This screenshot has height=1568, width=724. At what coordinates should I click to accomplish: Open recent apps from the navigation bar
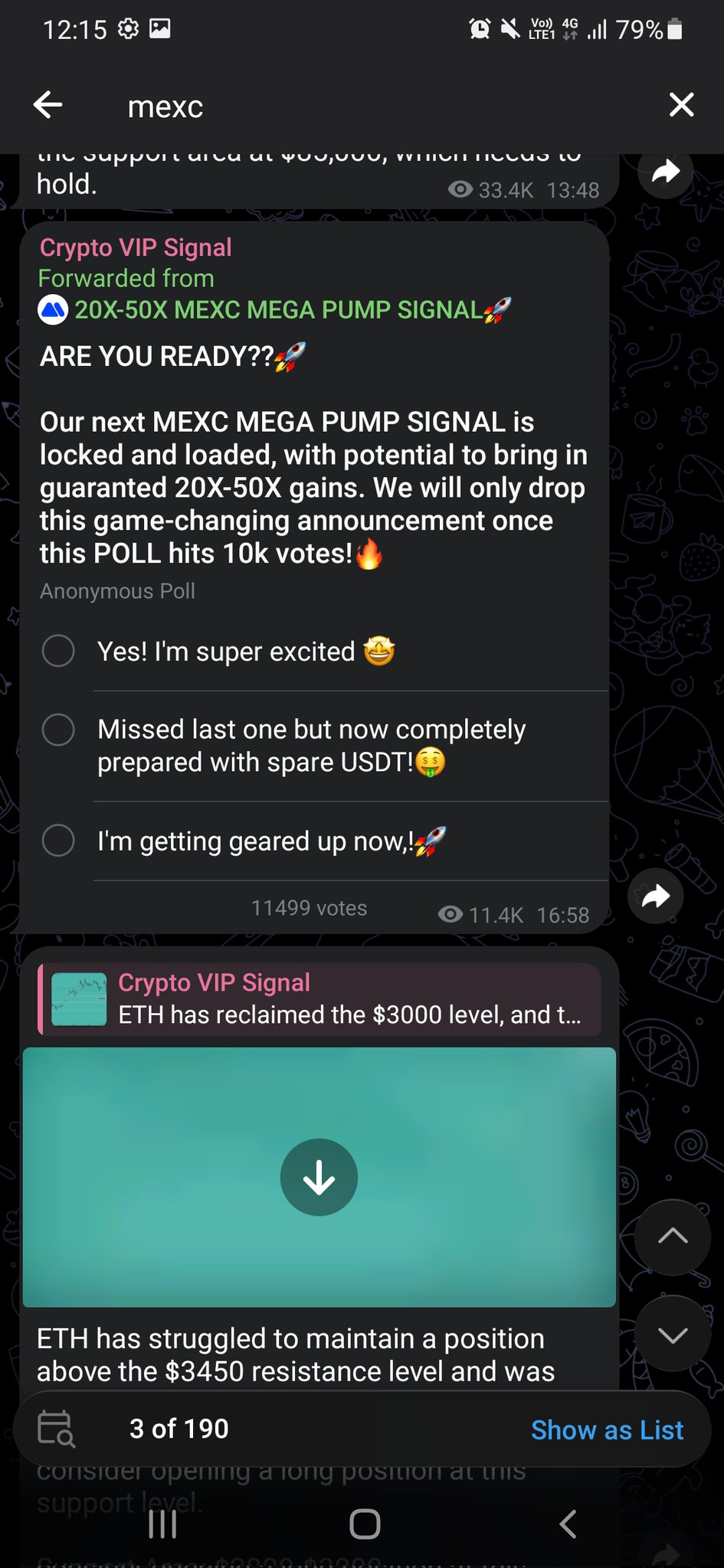(162, 1524)
